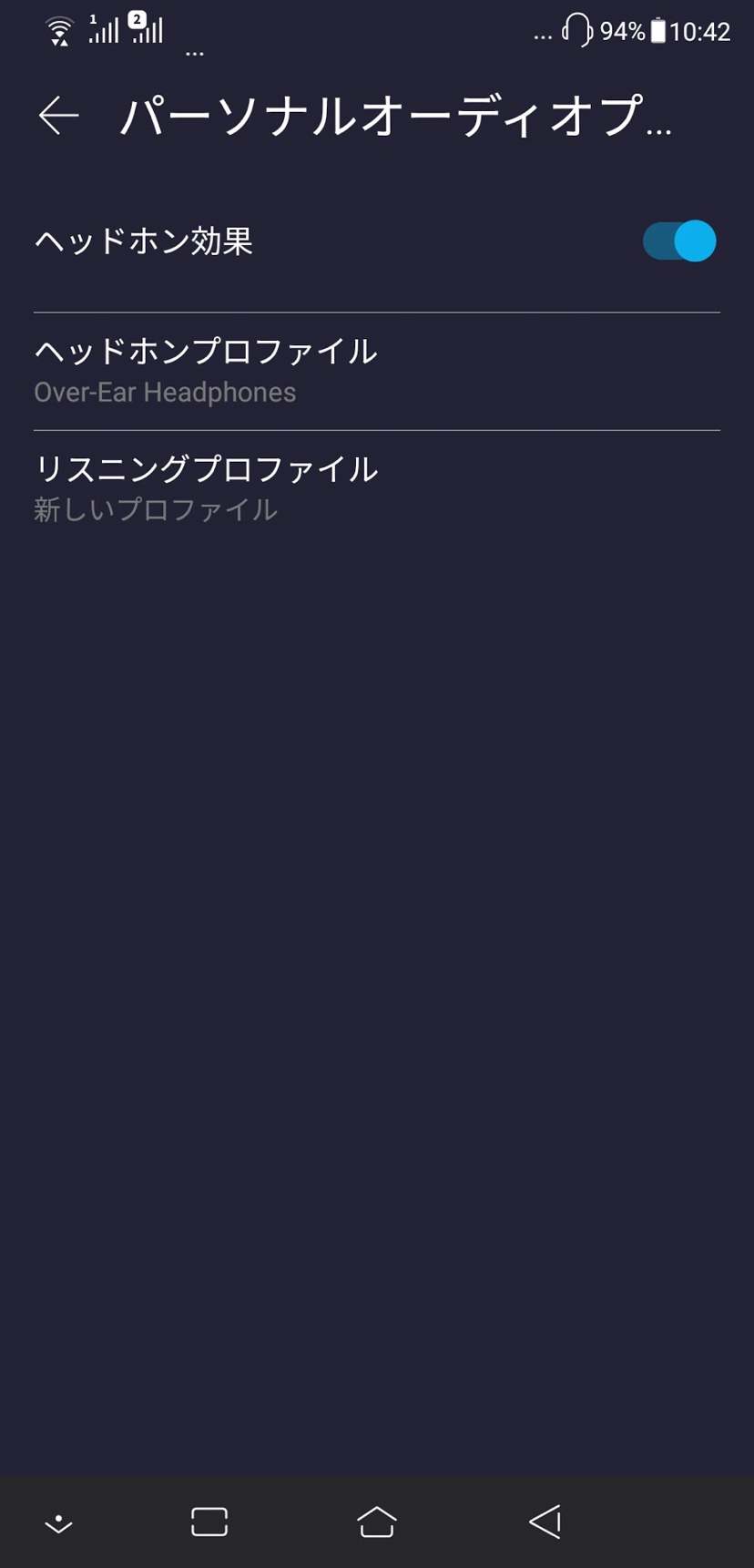
Task: Tap the system home button
Action: (x=377, y=1522)
